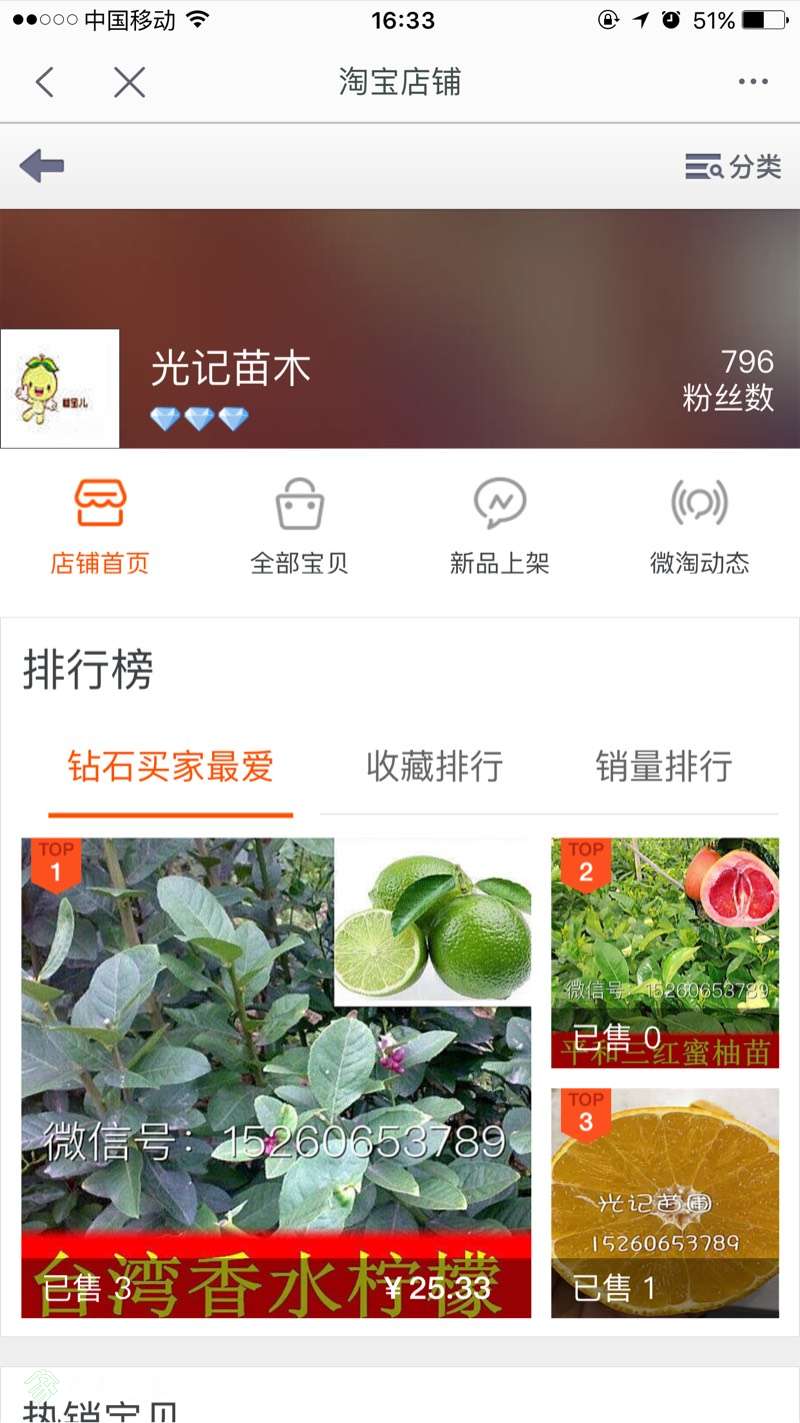This screenshot has height=1423, width=800.
Task: Close the Taobao shop webpage
Action: tap(129, 82)
